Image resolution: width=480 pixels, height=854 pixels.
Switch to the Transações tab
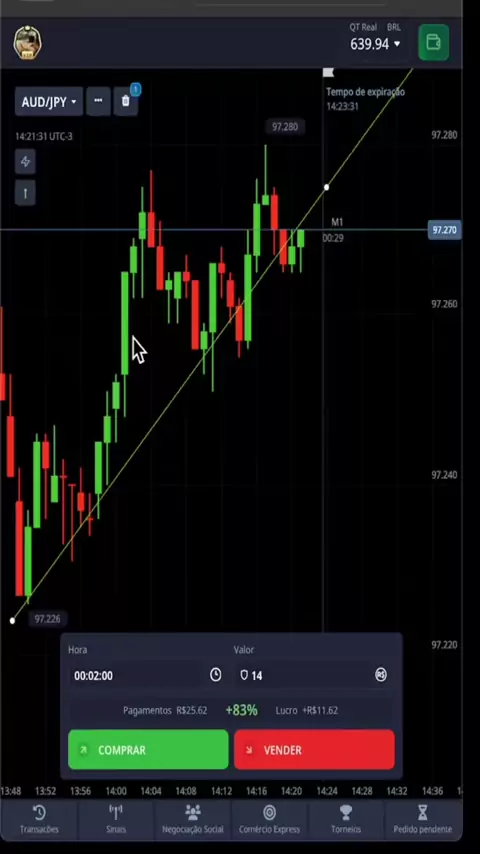(x=39, y=820)
